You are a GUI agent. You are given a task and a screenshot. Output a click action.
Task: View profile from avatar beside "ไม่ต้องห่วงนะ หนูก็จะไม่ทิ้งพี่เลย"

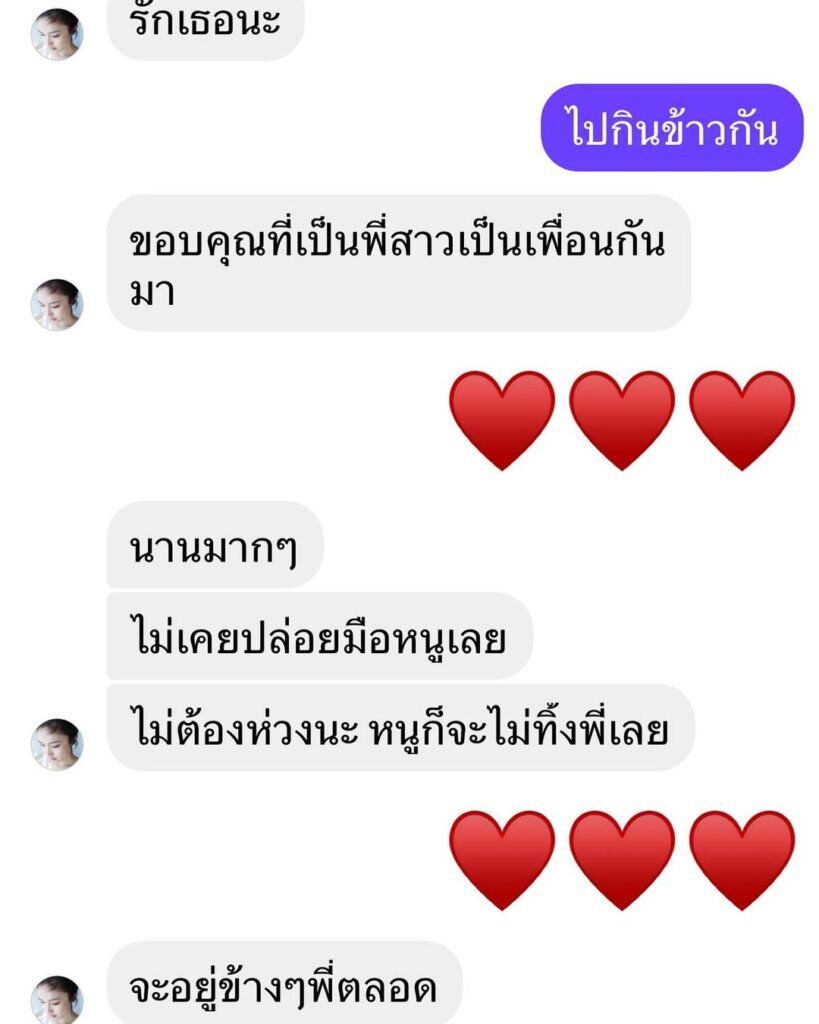click(57, 744)
